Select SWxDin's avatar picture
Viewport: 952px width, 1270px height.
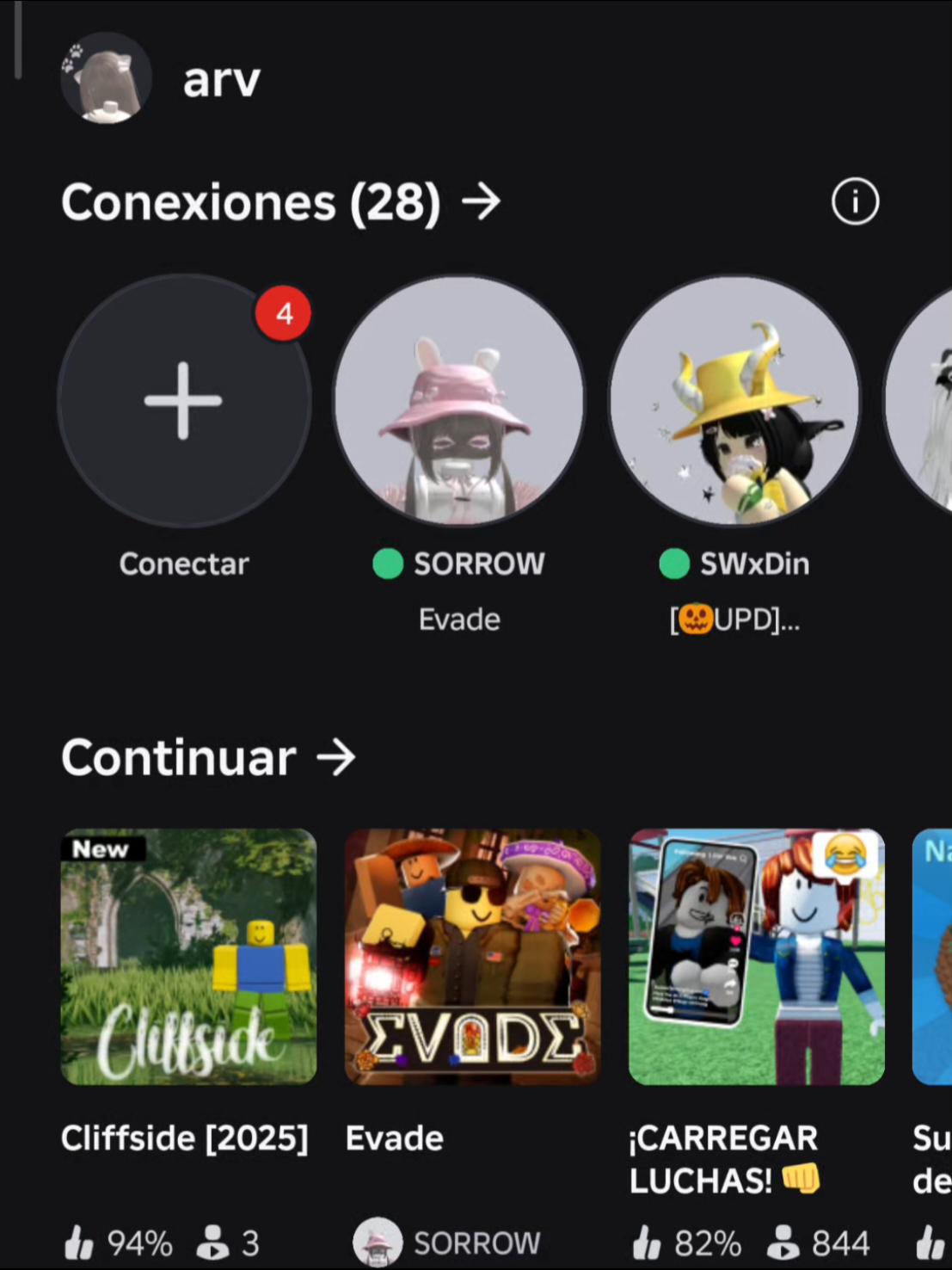point(734,399)
